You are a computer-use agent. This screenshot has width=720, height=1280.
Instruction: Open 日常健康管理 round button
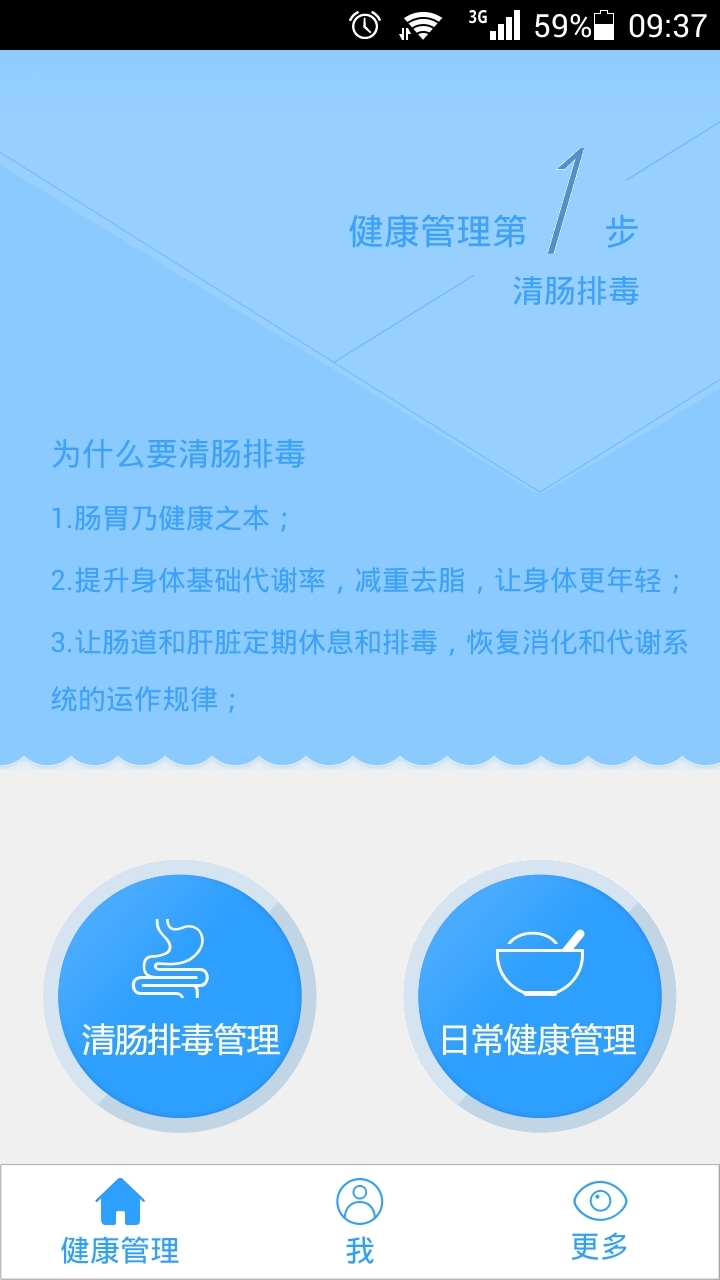539,996
